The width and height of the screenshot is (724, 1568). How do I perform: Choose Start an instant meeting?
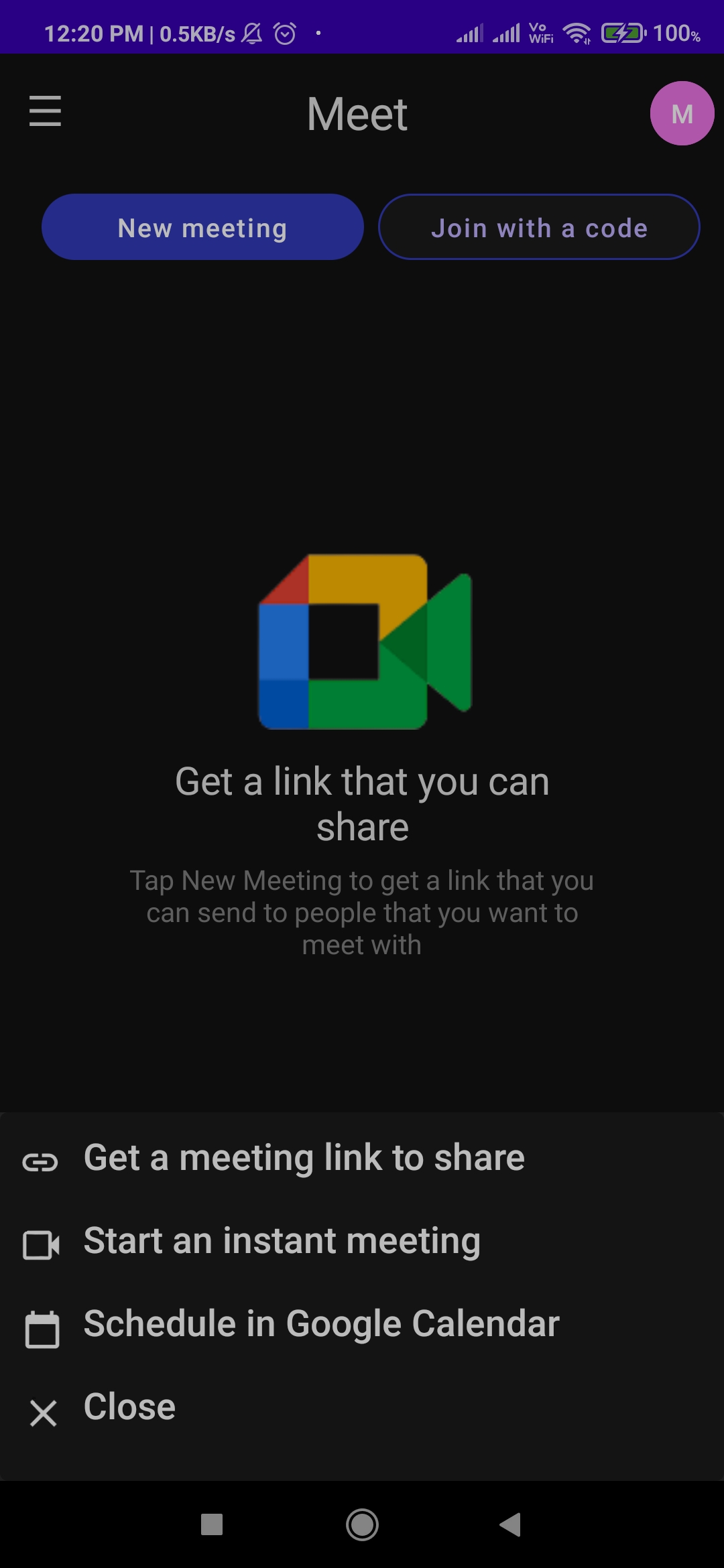(282, 1241)
